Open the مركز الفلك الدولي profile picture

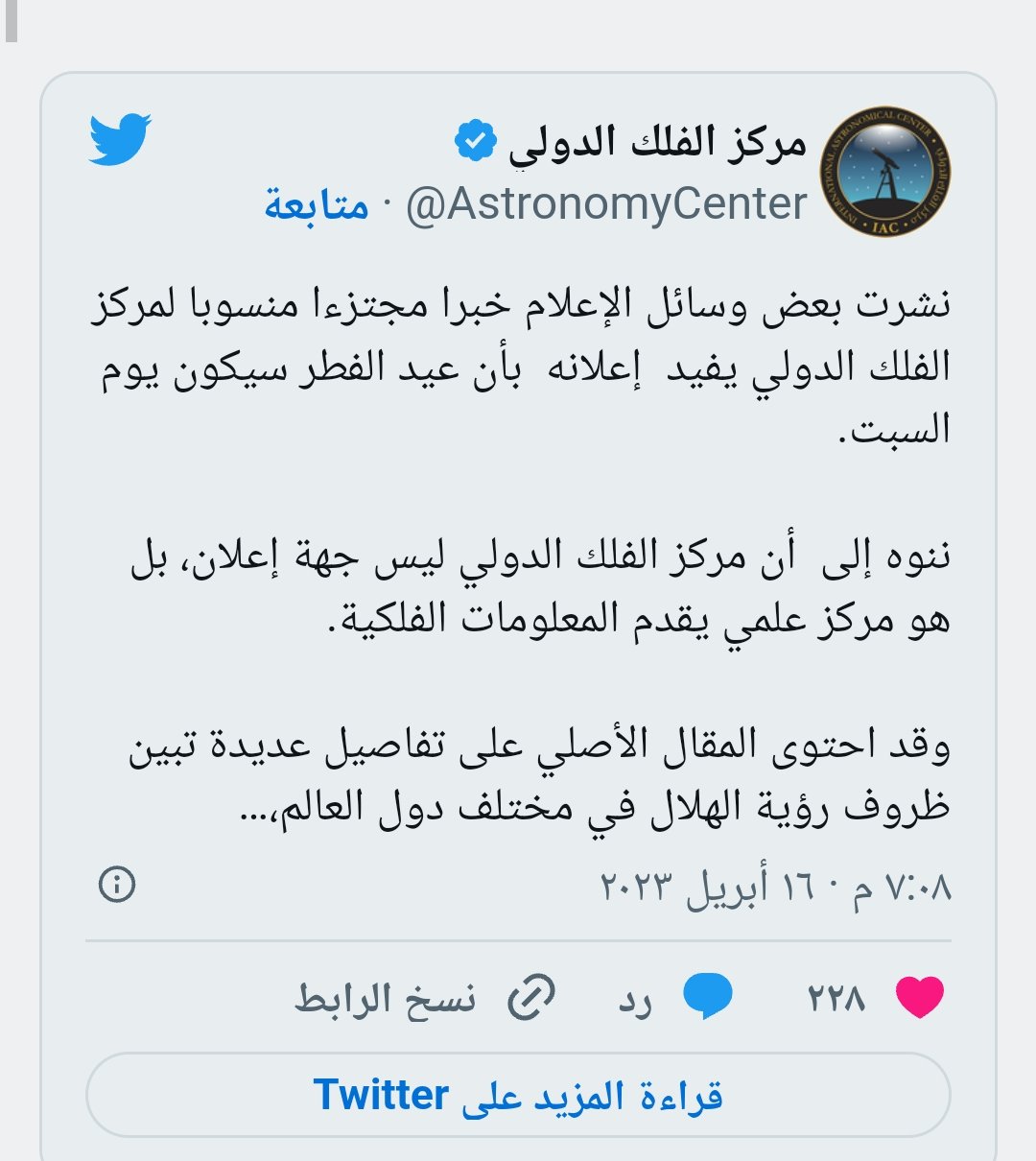point(884,173)
